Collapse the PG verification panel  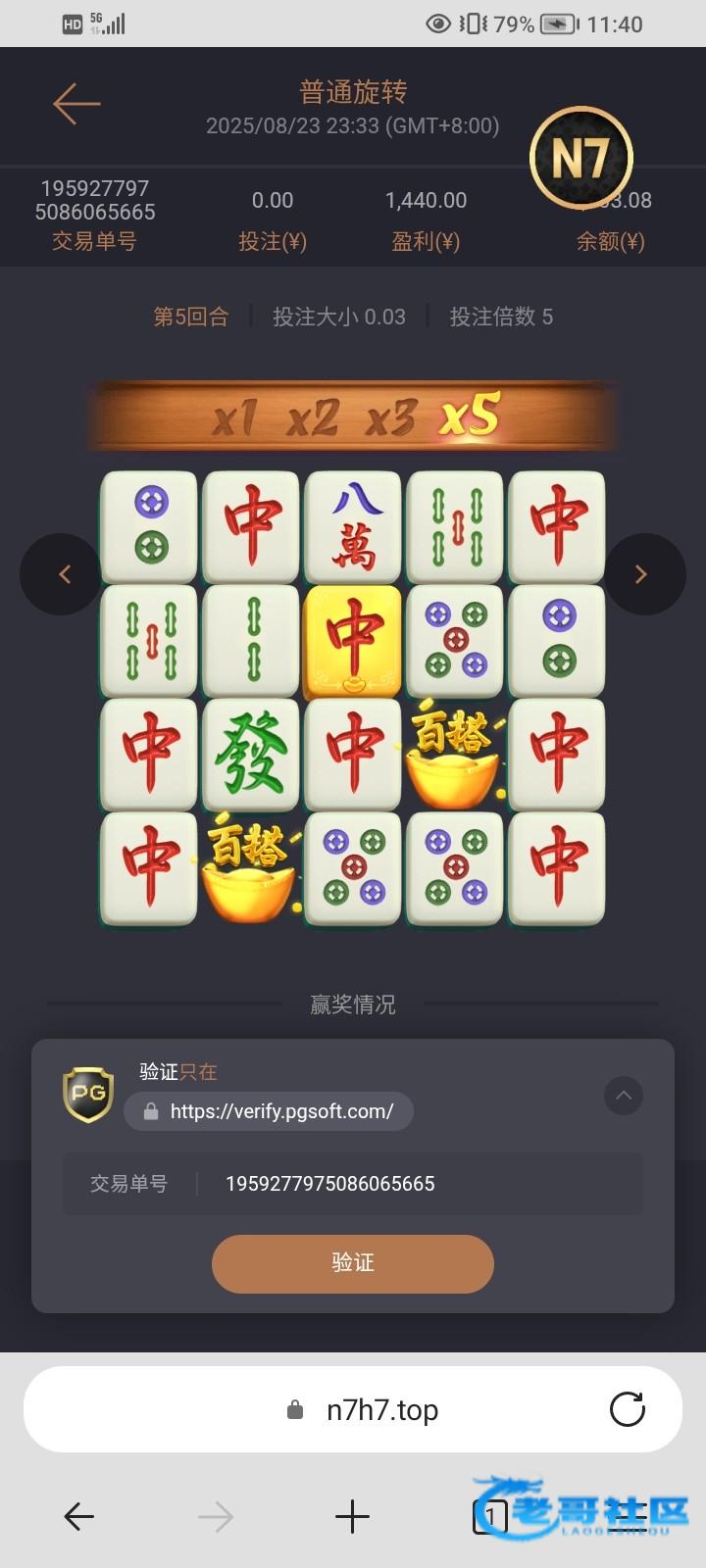(x=624, y=1096)
